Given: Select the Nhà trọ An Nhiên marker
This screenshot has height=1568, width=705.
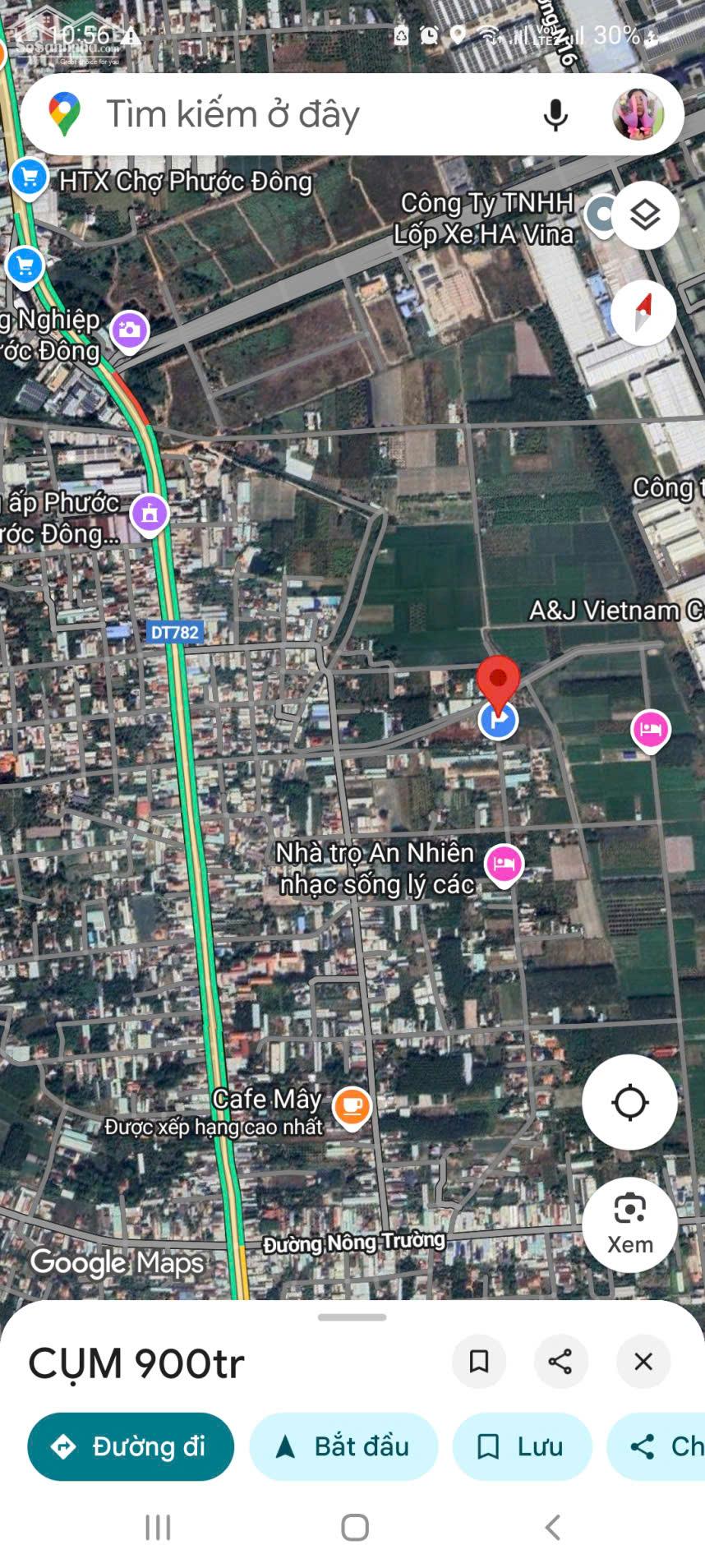Looking at the screenshot, I should click(x=504, y=864).
